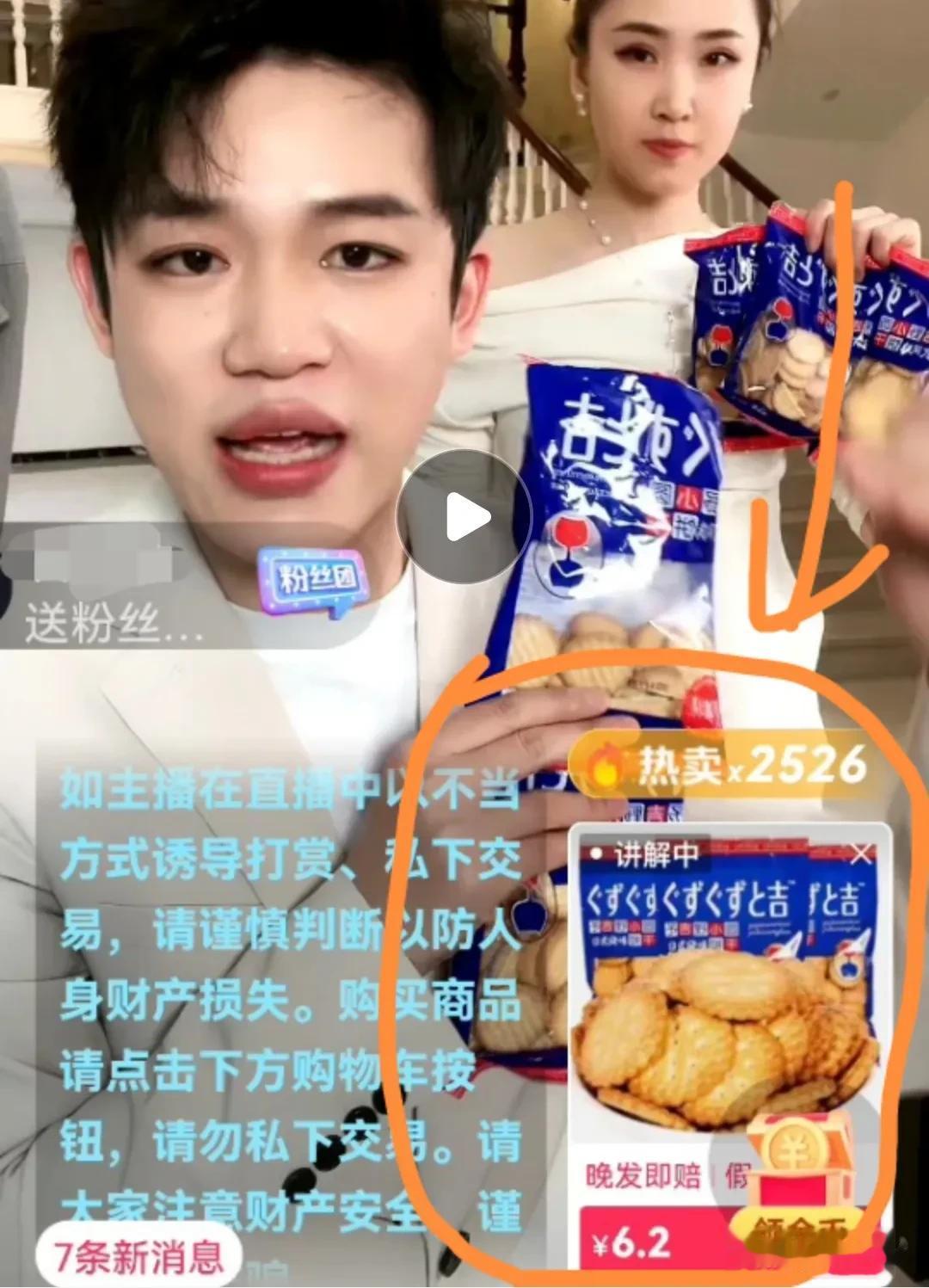Play the video
This screenshot has height=1288, width=929.
point(464,518)
